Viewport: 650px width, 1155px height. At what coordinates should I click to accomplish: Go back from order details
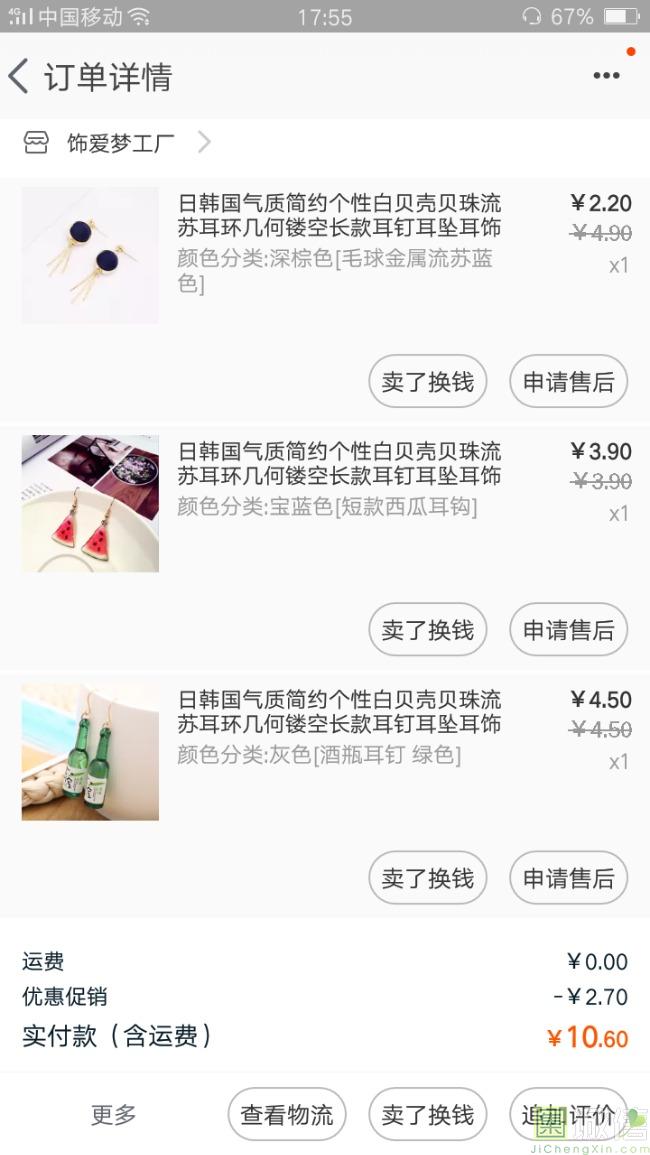click(20, 77)
